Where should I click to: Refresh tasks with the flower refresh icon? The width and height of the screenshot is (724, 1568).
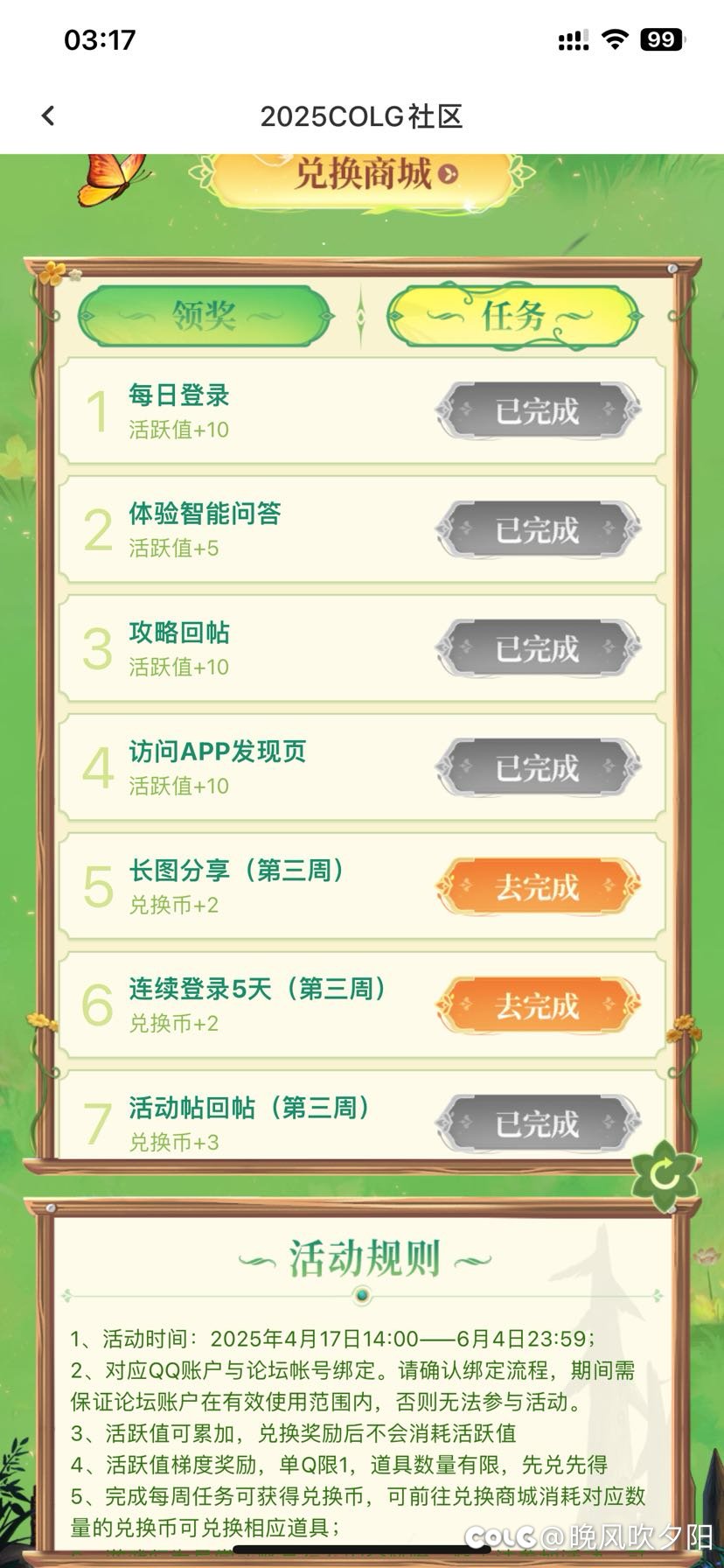point(665,1174)
